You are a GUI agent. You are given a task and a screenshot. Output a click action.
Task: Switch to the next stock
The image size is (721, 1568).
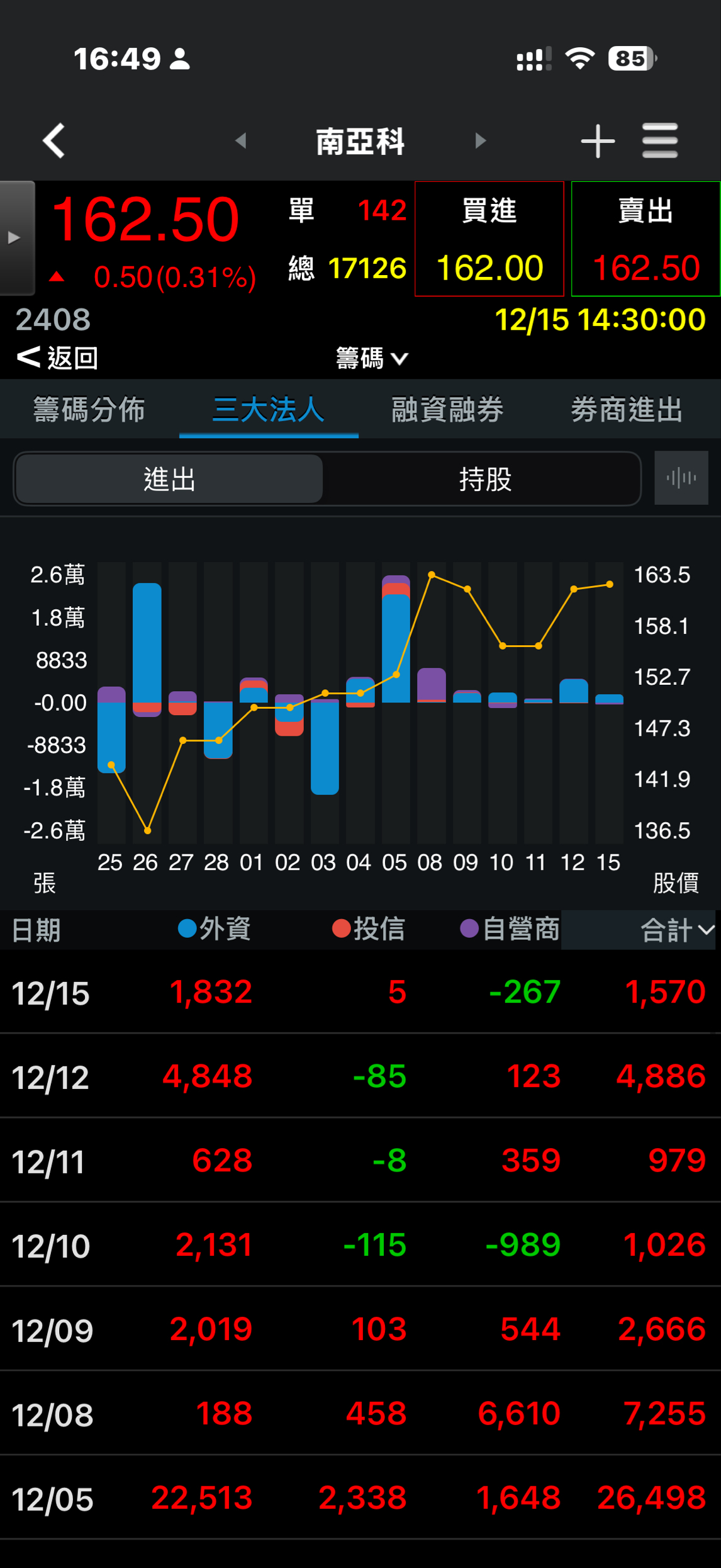[481, 140]
